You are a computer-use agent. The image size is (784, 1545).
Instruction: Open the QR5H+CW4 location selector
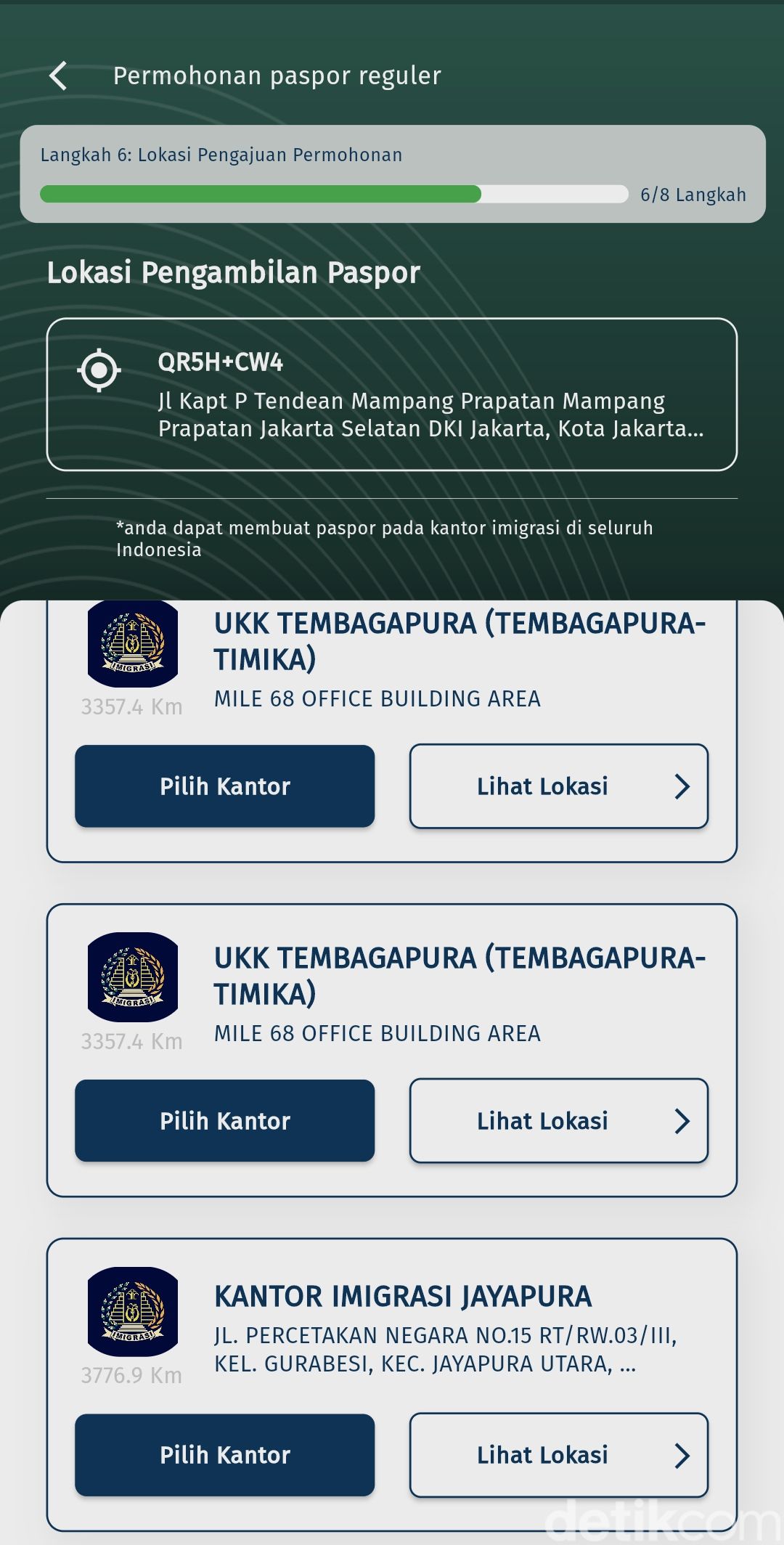(392, 394)
